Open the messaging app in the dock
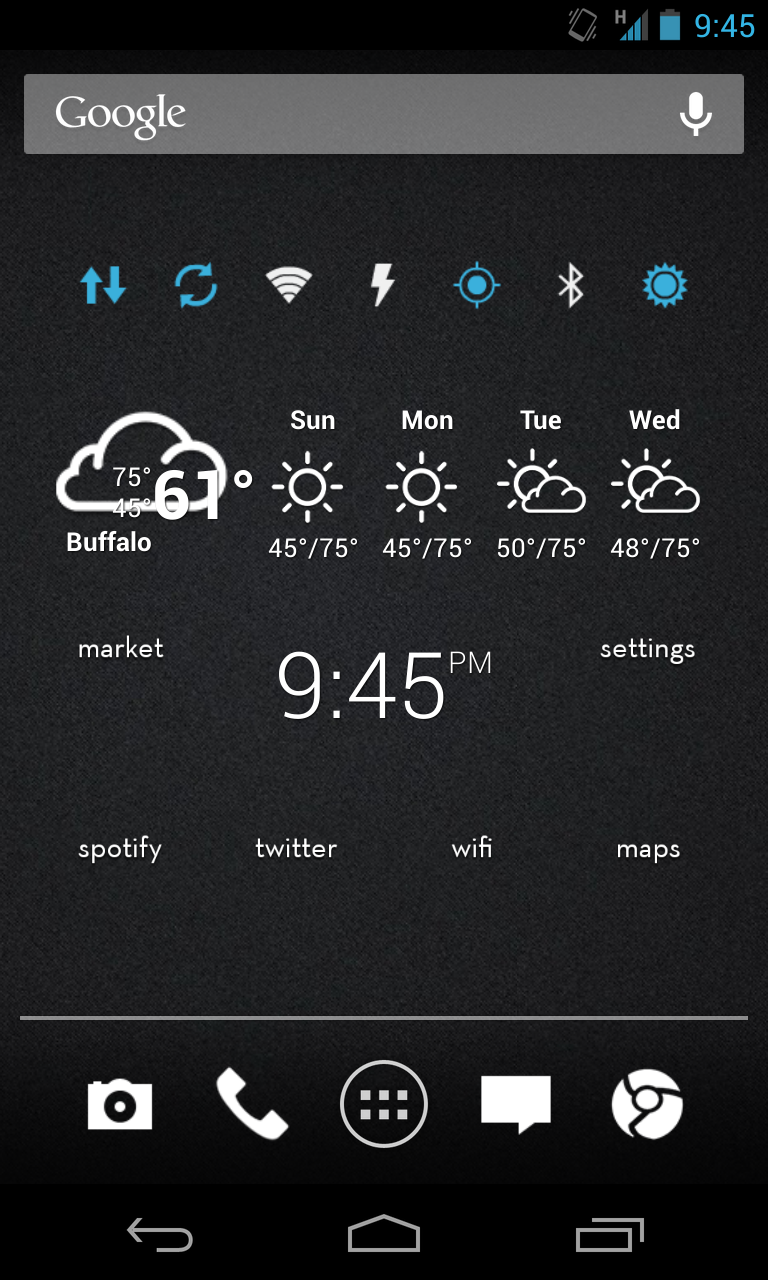The width and height of the screenshot is (768, 1280). pos(516,1104)
